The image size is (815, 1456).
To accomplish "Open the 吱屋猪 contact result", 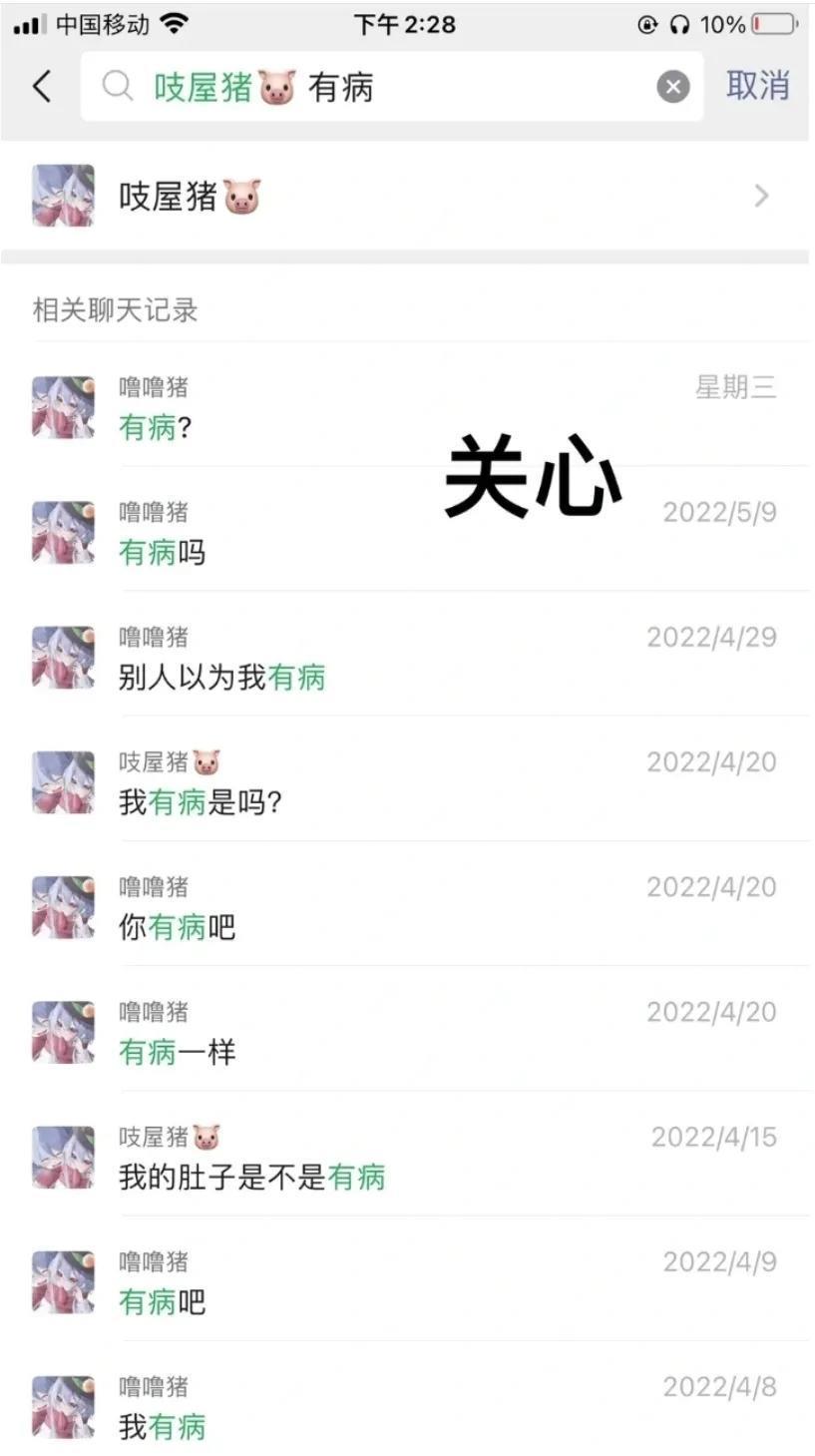I will pyautogui.click(x=407, y=196).
